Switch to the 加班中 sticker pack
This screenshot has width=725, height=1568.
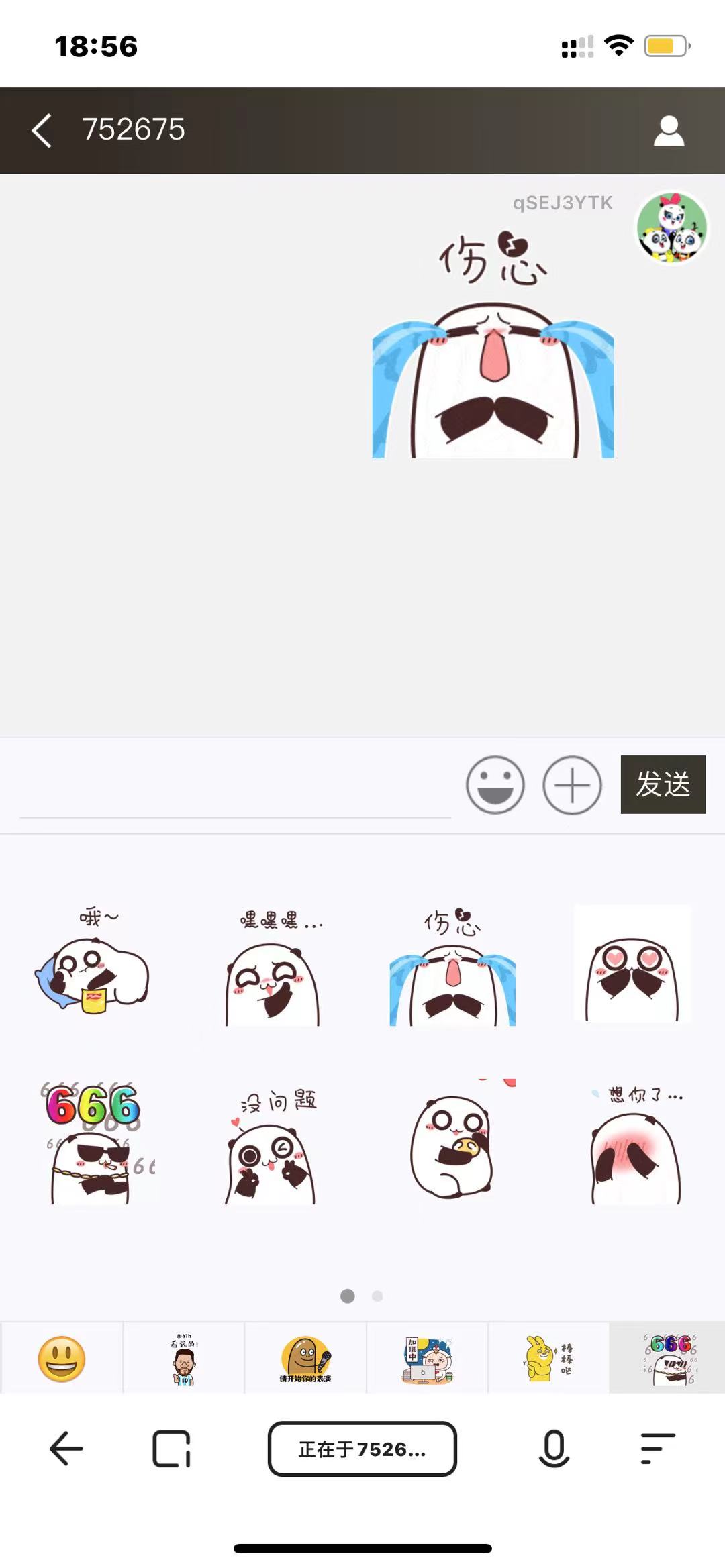click(x=428, y=1359)
